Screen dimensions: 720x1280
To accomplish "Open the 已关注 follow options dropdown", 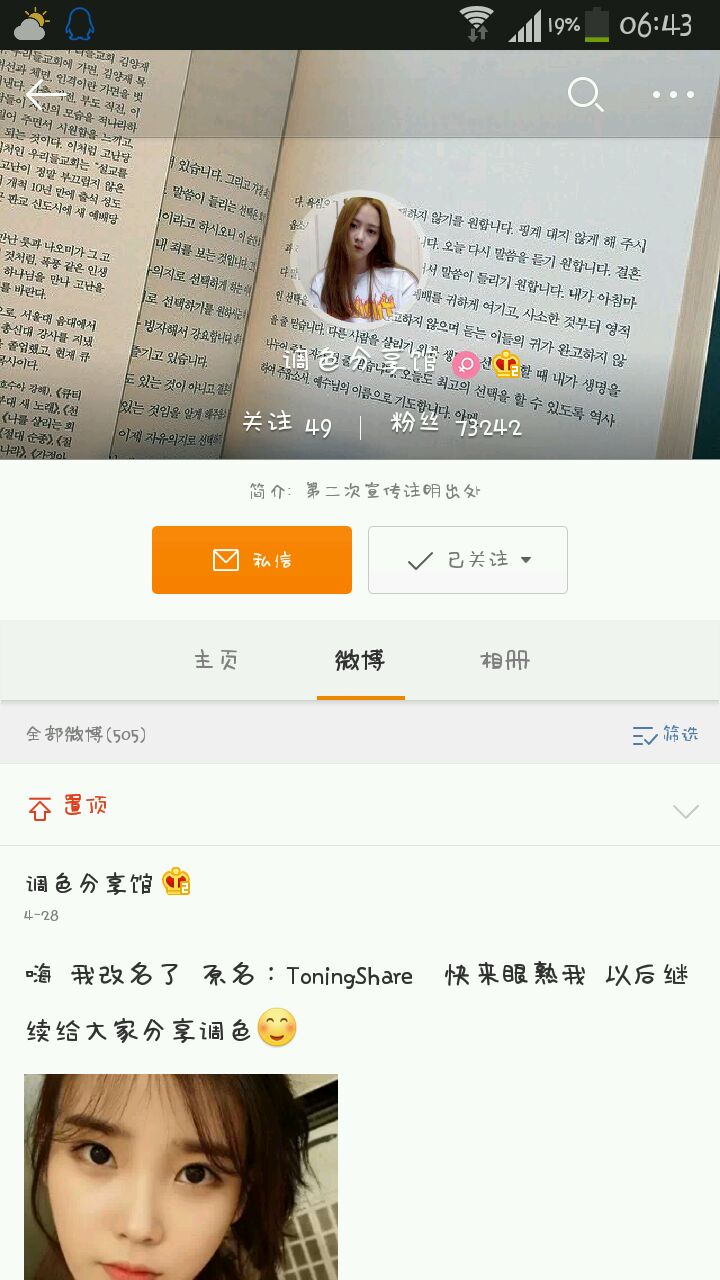I will pos(468,560).
